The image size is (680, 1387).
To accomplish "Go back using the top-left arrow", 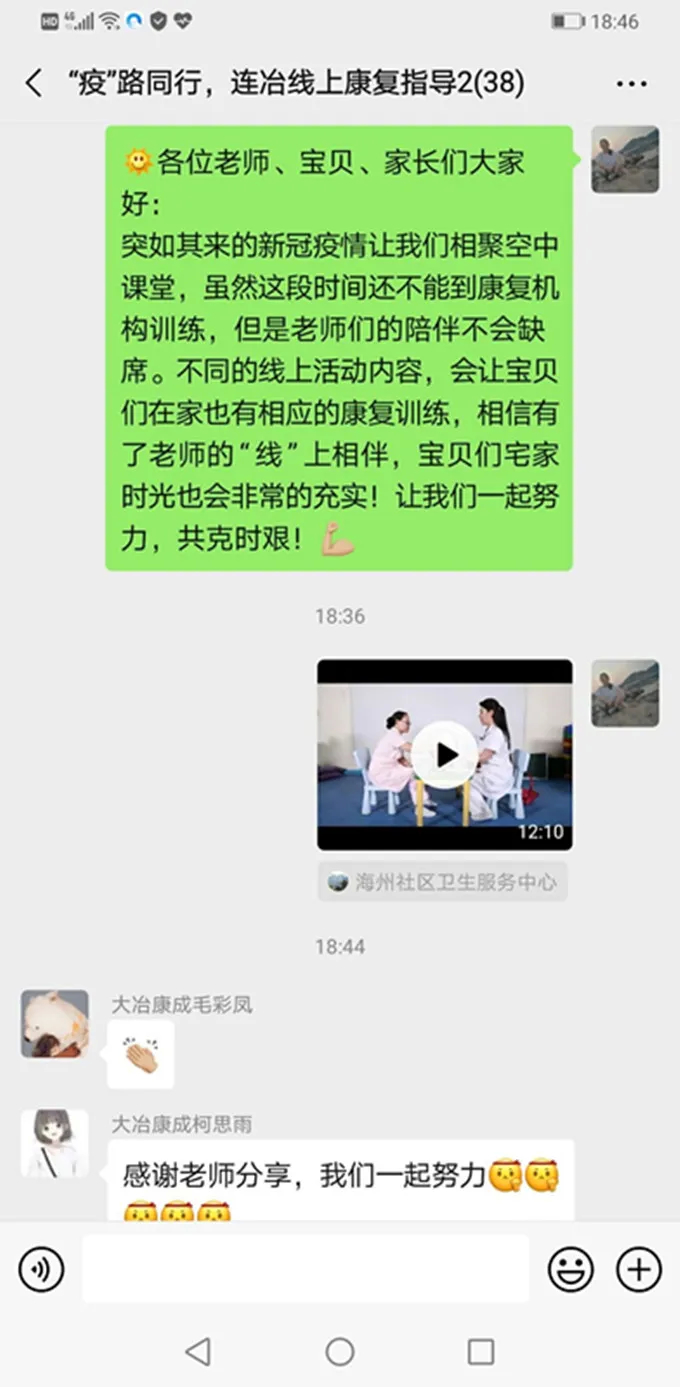I will 34,83.
